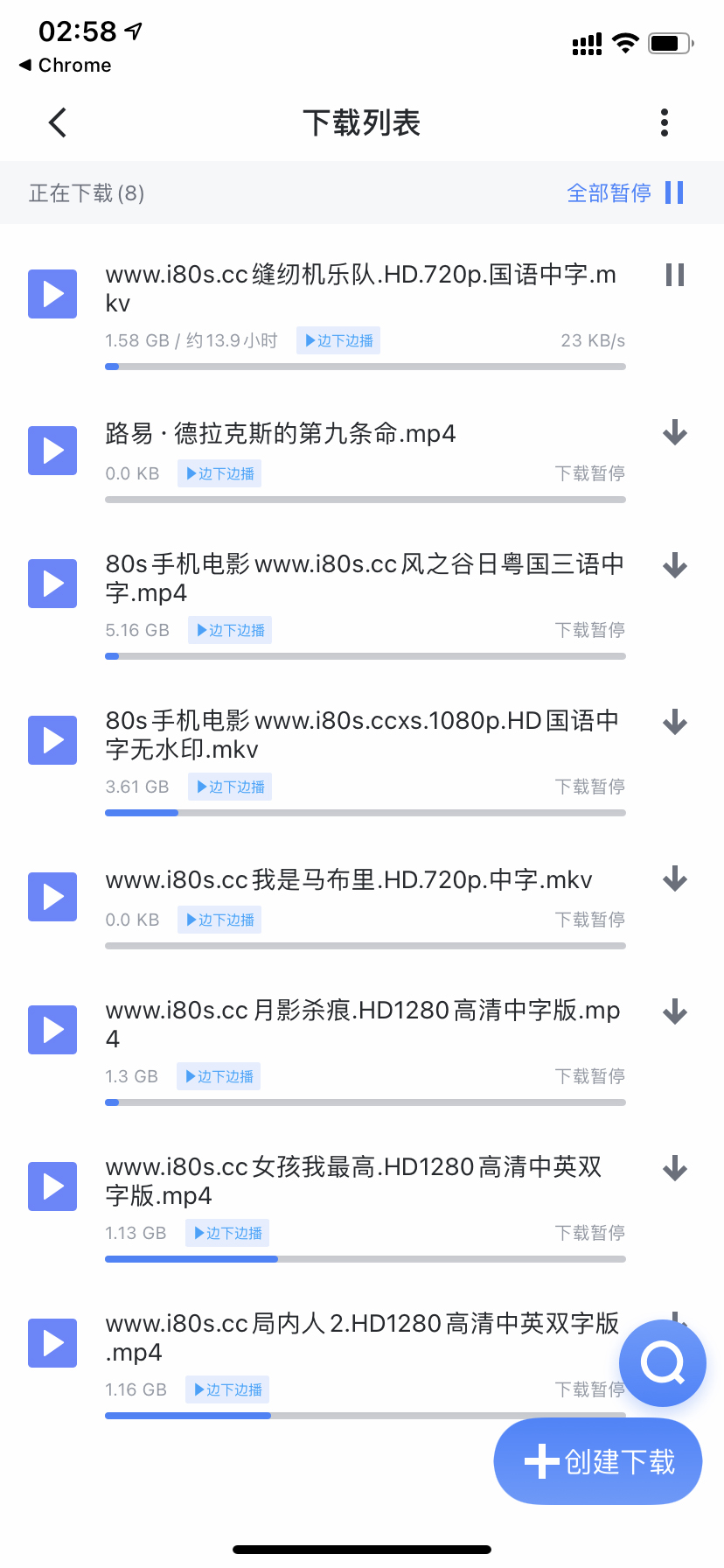Play 我是马布里 video
This screenshot has width=724, height=1568.
[x=52, y=897]
